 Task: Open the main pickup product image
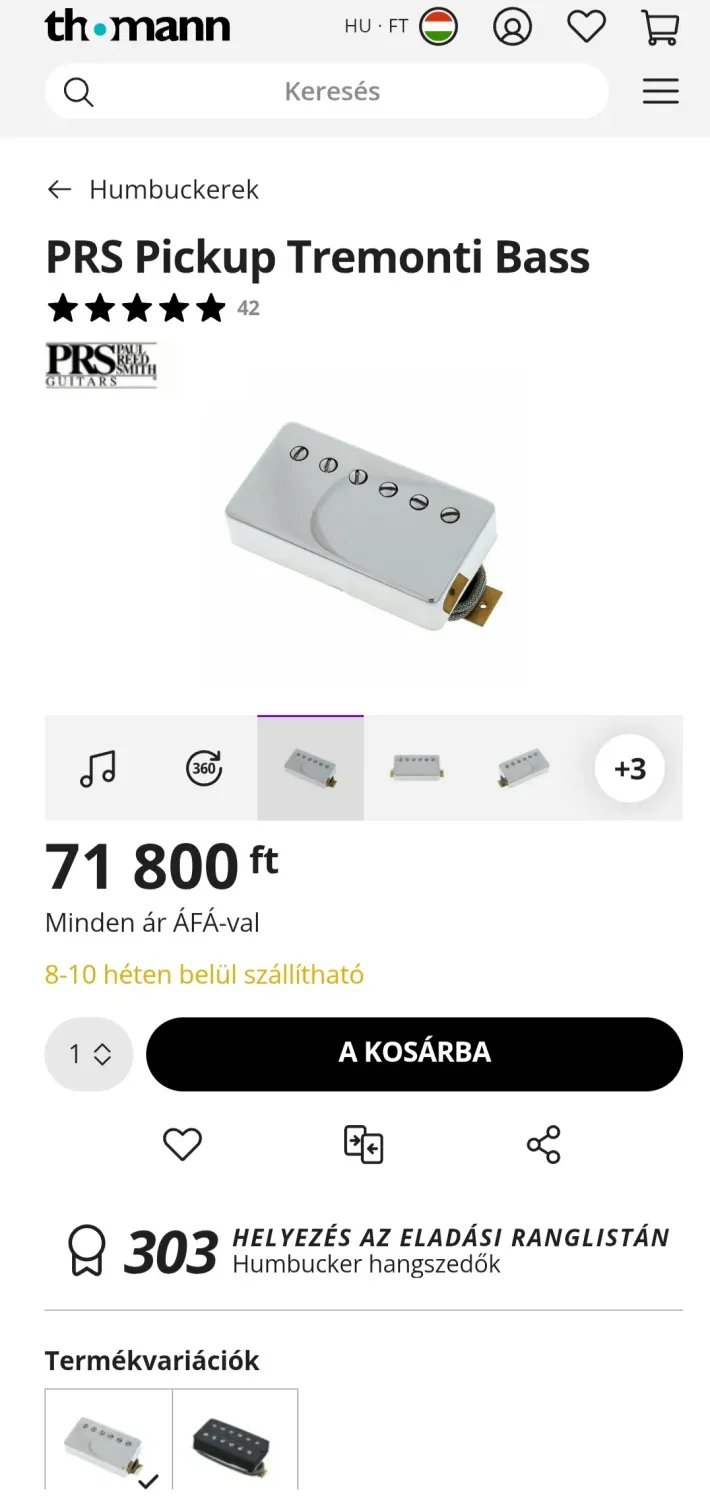click(363, 523)
